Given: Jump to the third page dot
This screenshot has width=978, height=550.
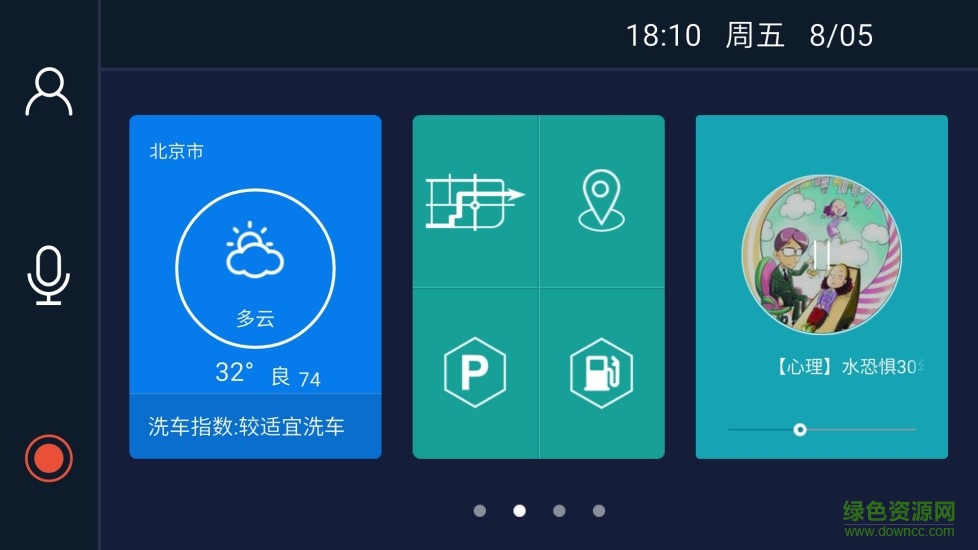Looking at the screenshot, I should coord(559,511).
